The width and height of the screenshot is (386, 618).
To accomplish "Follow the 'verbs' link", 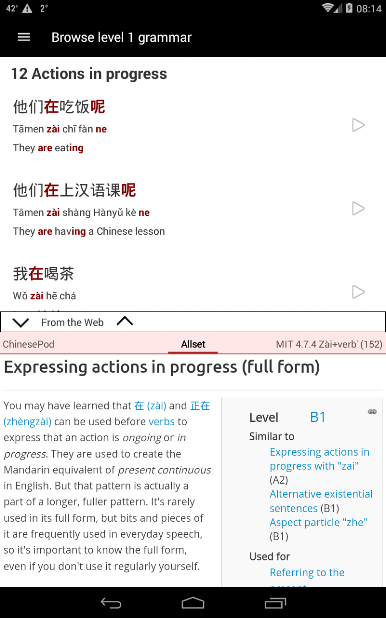I will [161, 421].
